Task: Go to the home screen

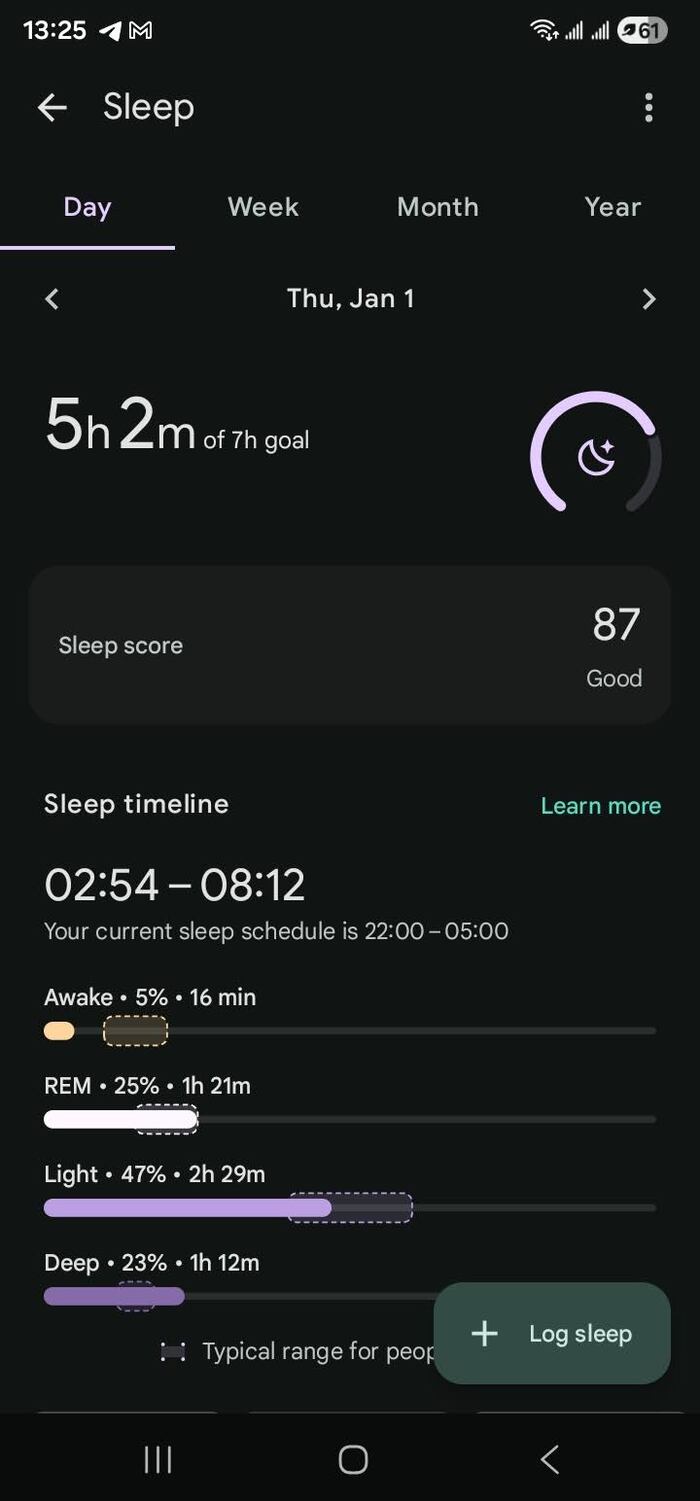Action: click(353, 1460)
